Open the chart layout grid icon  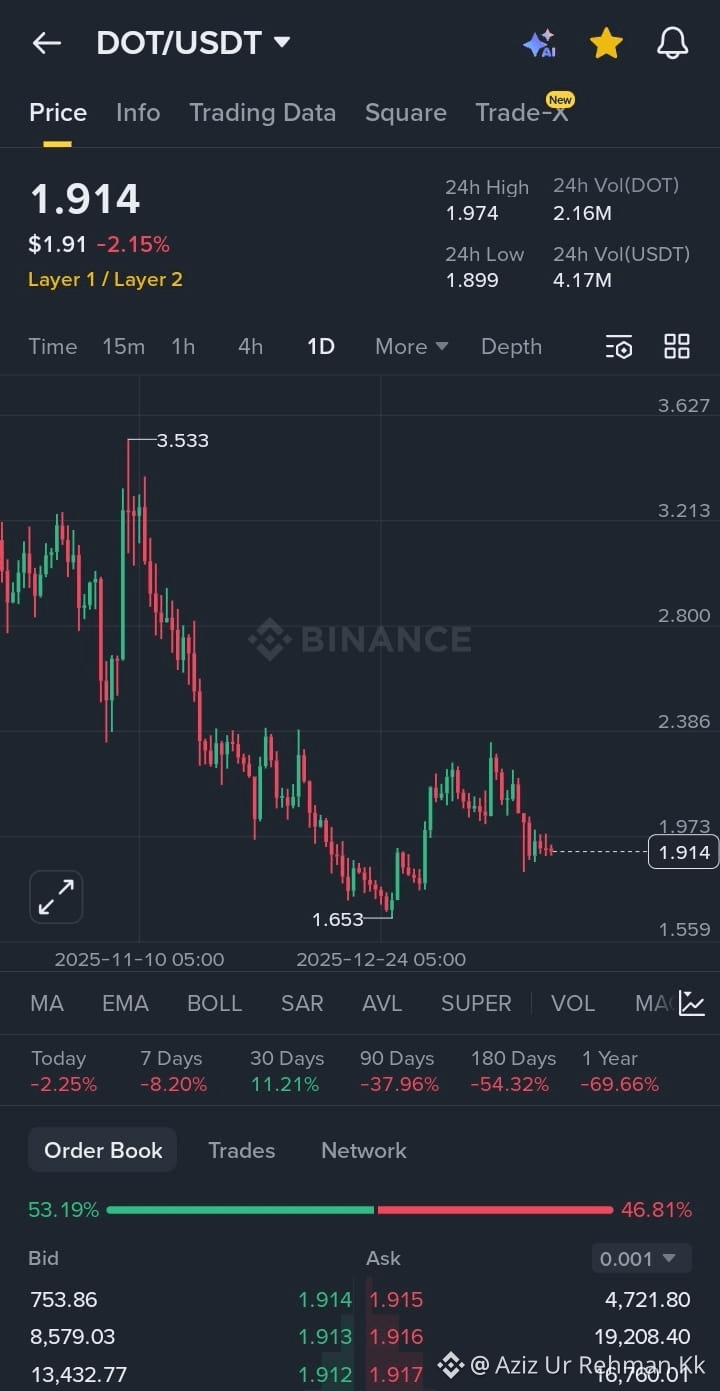click(x=676, y=346)
